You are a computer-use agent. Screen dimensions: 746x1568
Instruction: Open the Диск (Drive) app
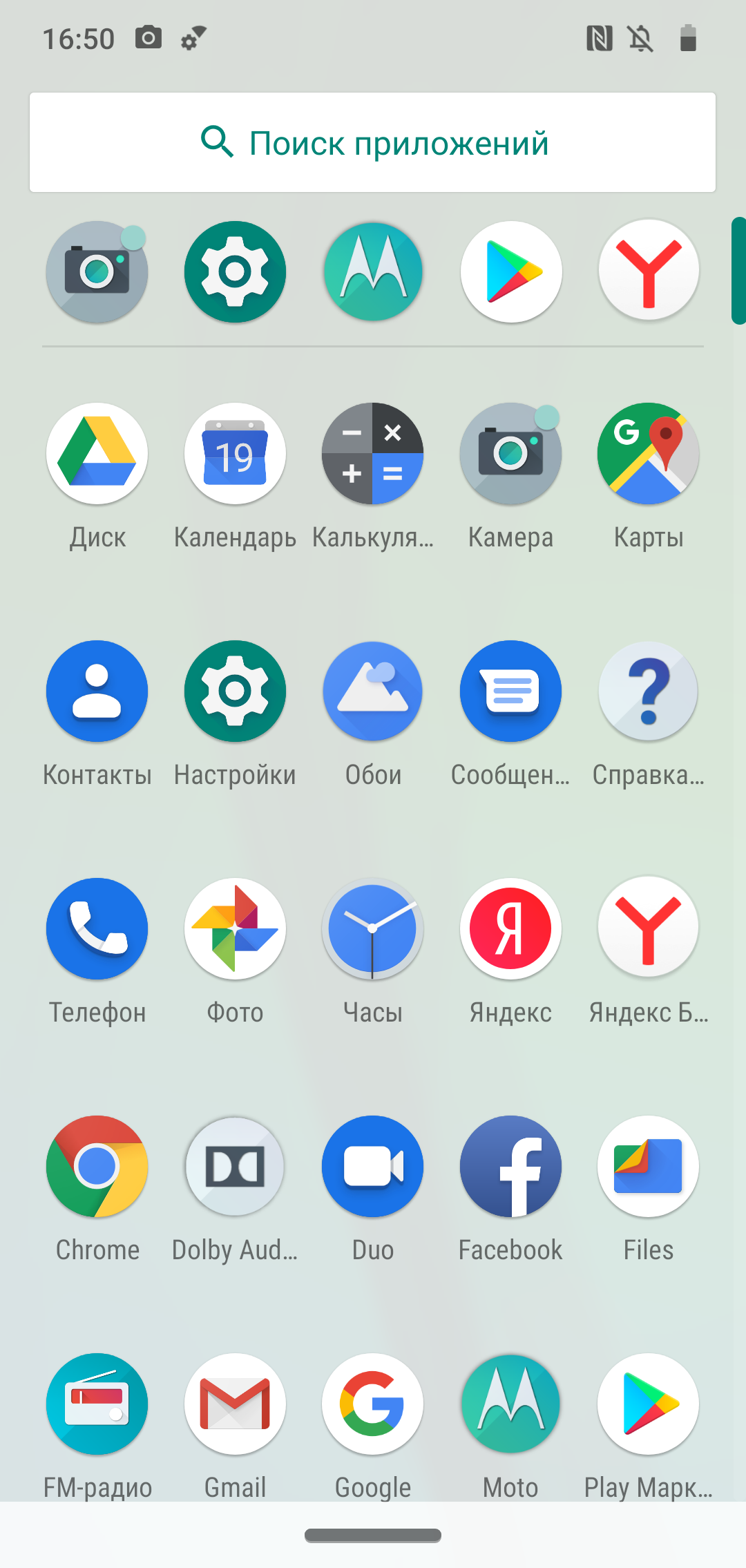(97, 454)
